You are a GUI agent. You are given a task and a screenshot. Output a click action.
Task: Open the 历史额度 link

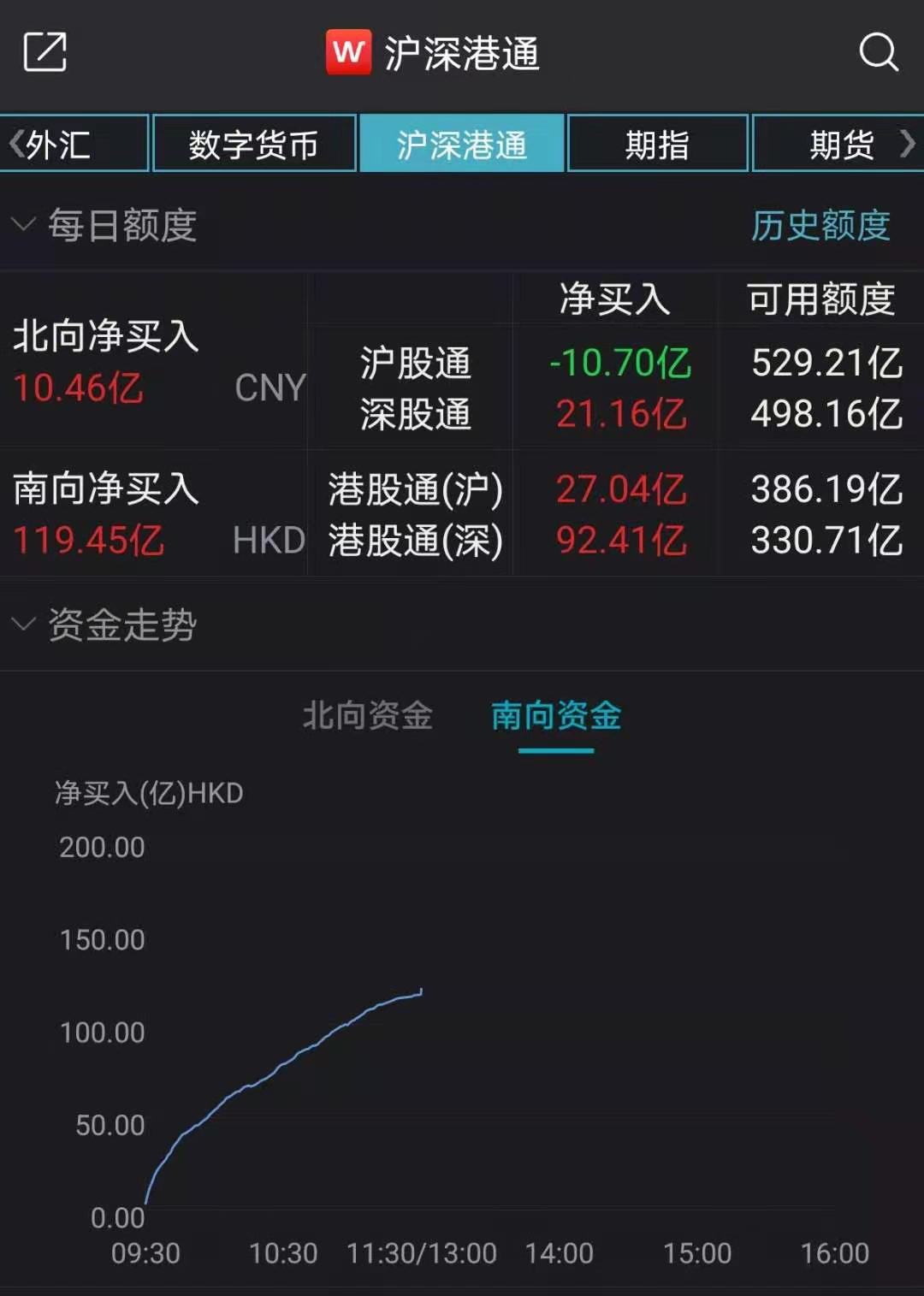click(x=820, y=226)
